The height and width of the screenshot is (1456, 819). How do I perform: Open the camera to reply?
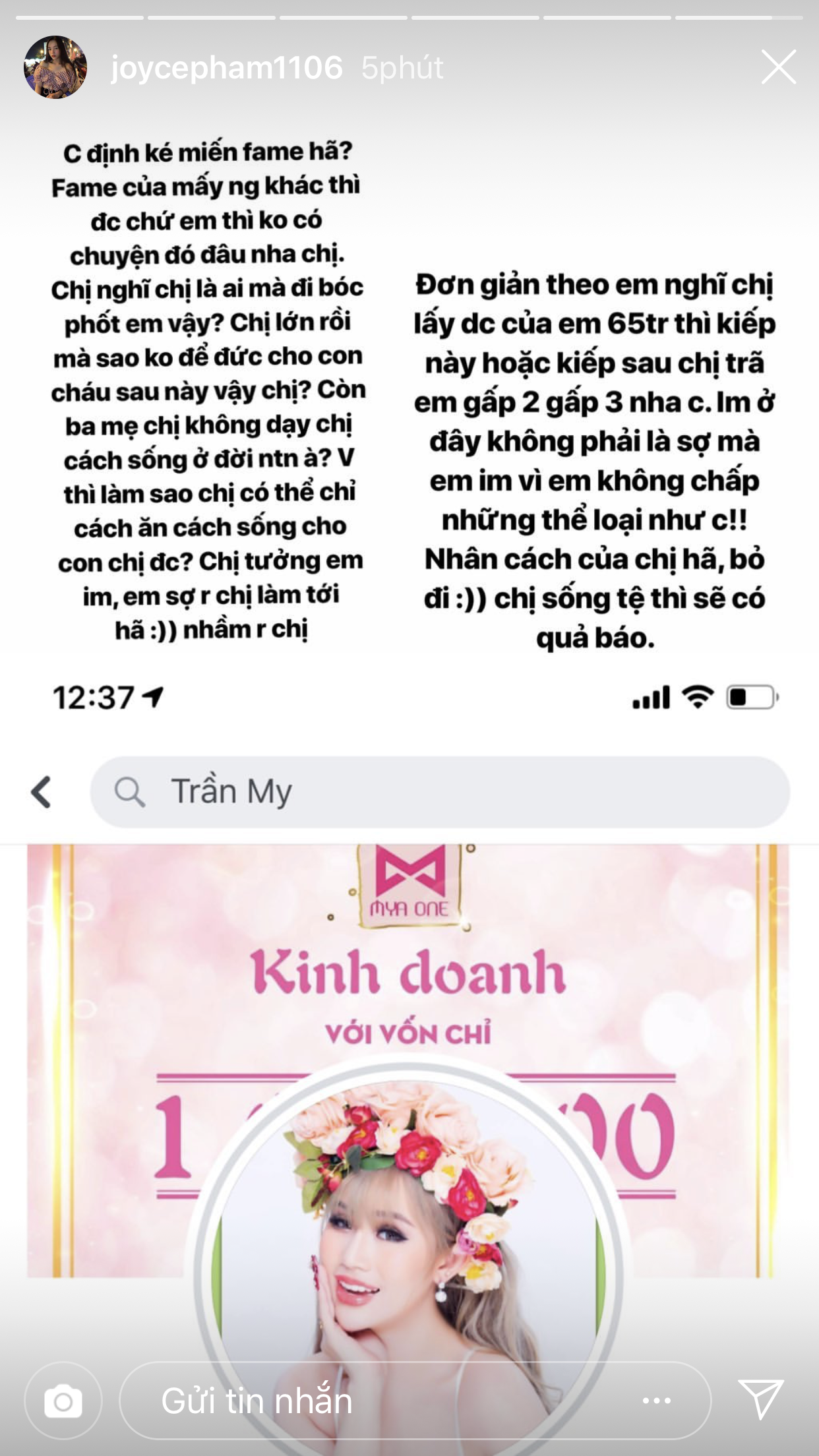[63, 1401]
